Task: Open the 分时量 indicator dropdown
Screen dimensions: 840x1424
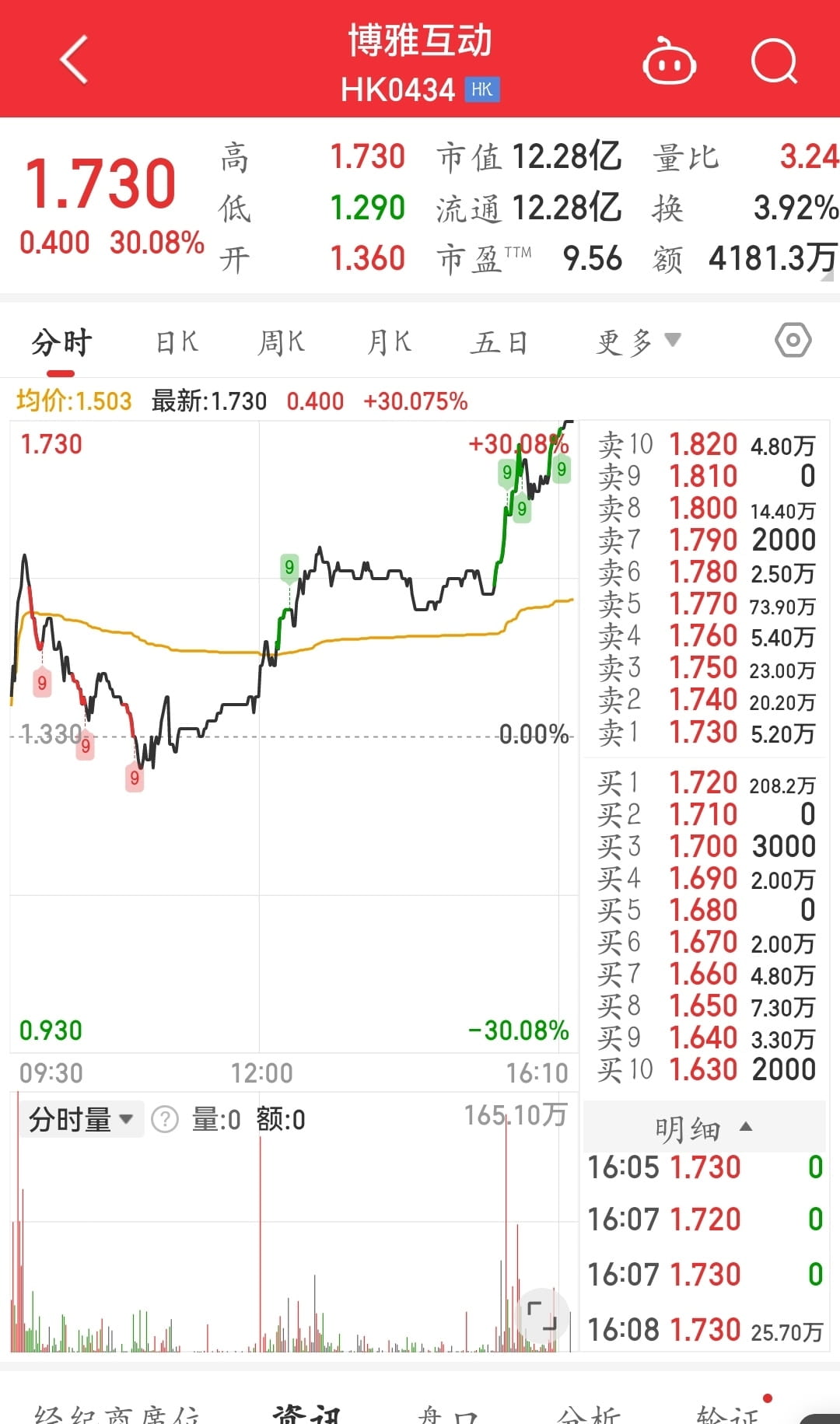Action: [x=82, y=1118]
